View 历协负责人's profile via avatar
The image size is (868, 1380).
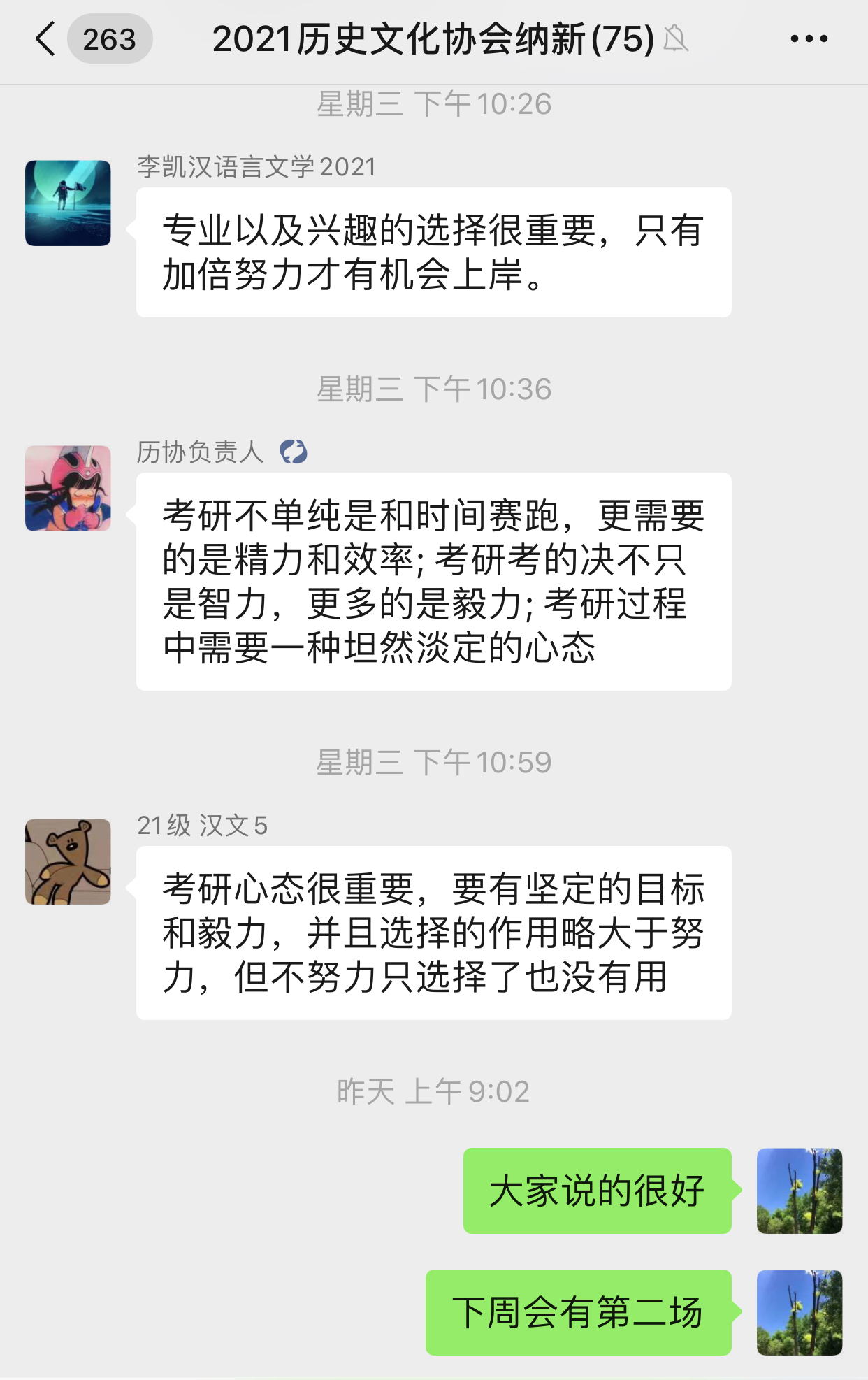(68, 489)
